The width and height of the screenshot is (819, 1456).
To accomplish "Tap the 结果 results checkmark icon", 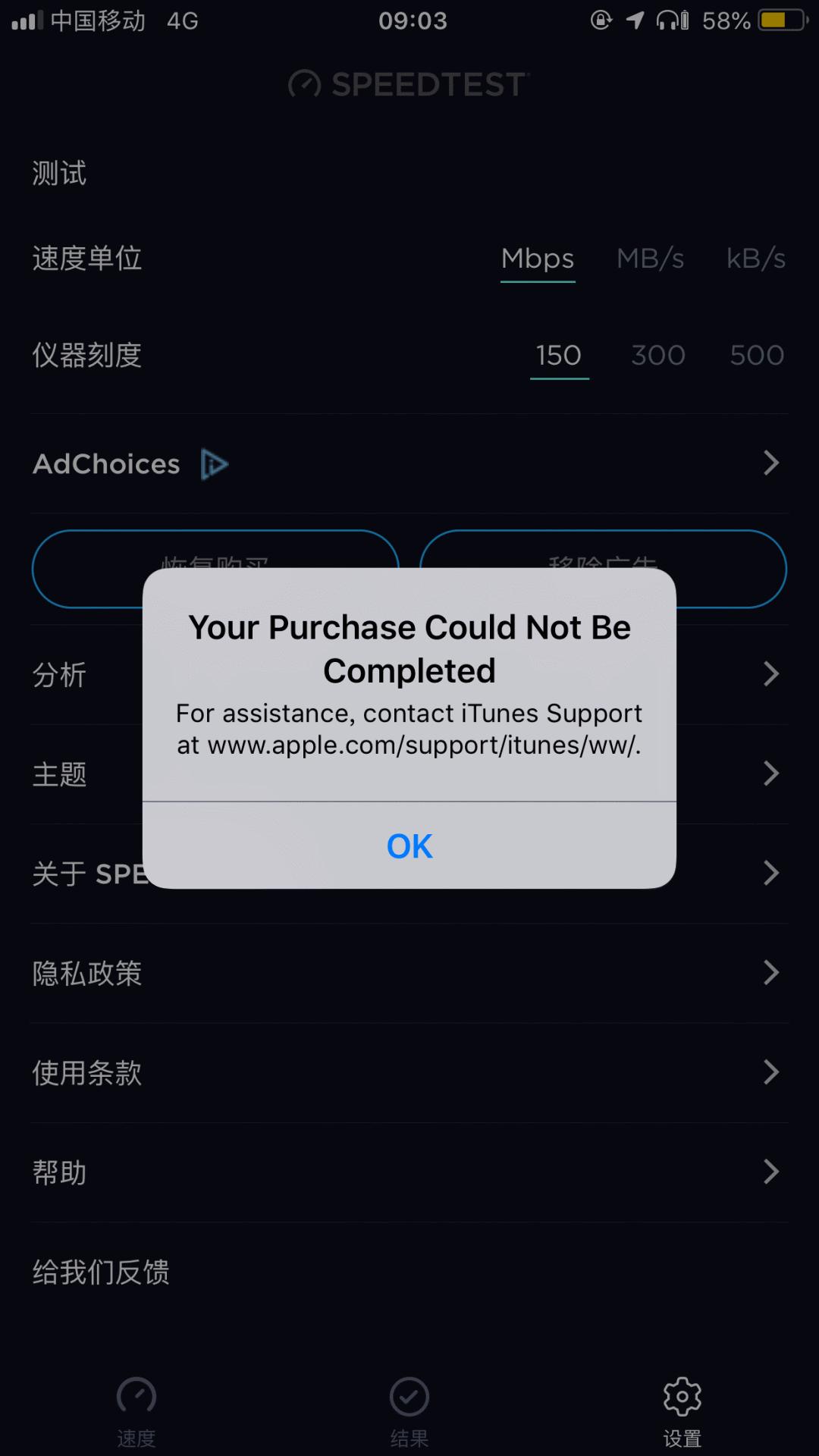I will 409,1395.
